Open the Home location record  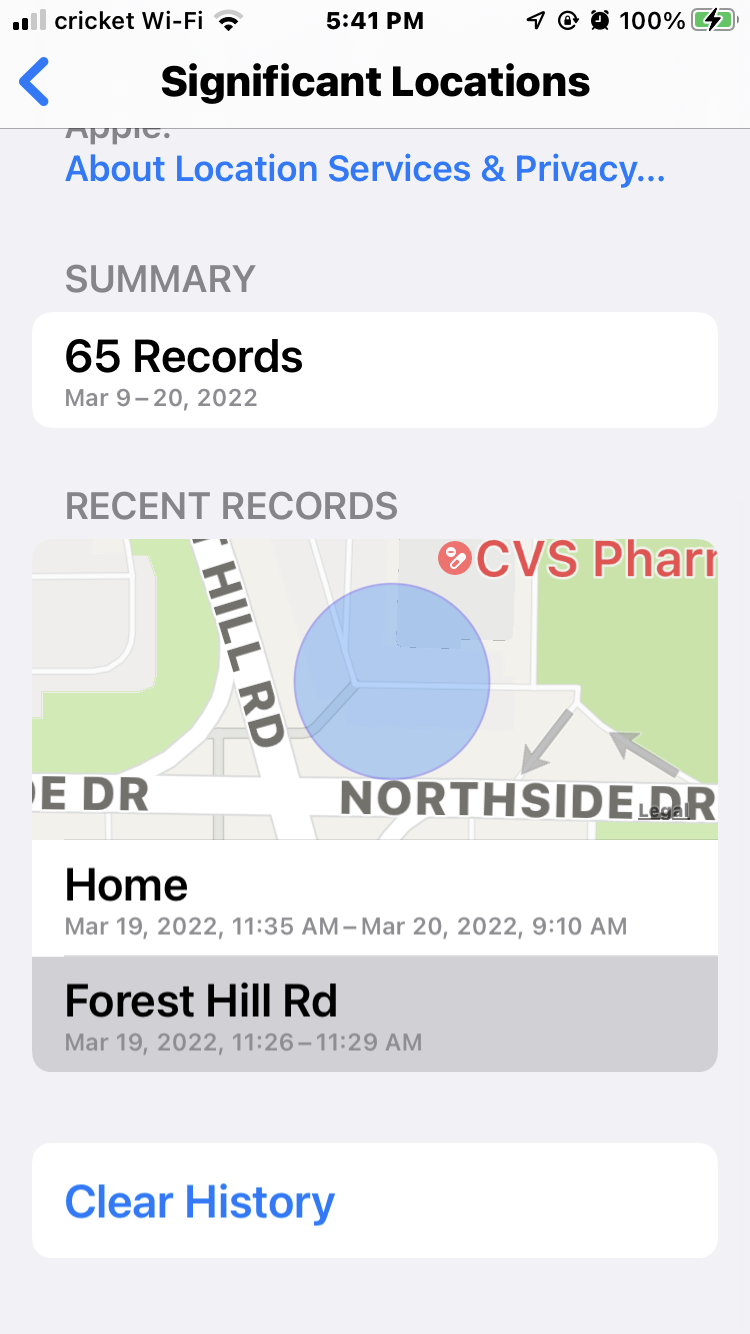point(374,898)
